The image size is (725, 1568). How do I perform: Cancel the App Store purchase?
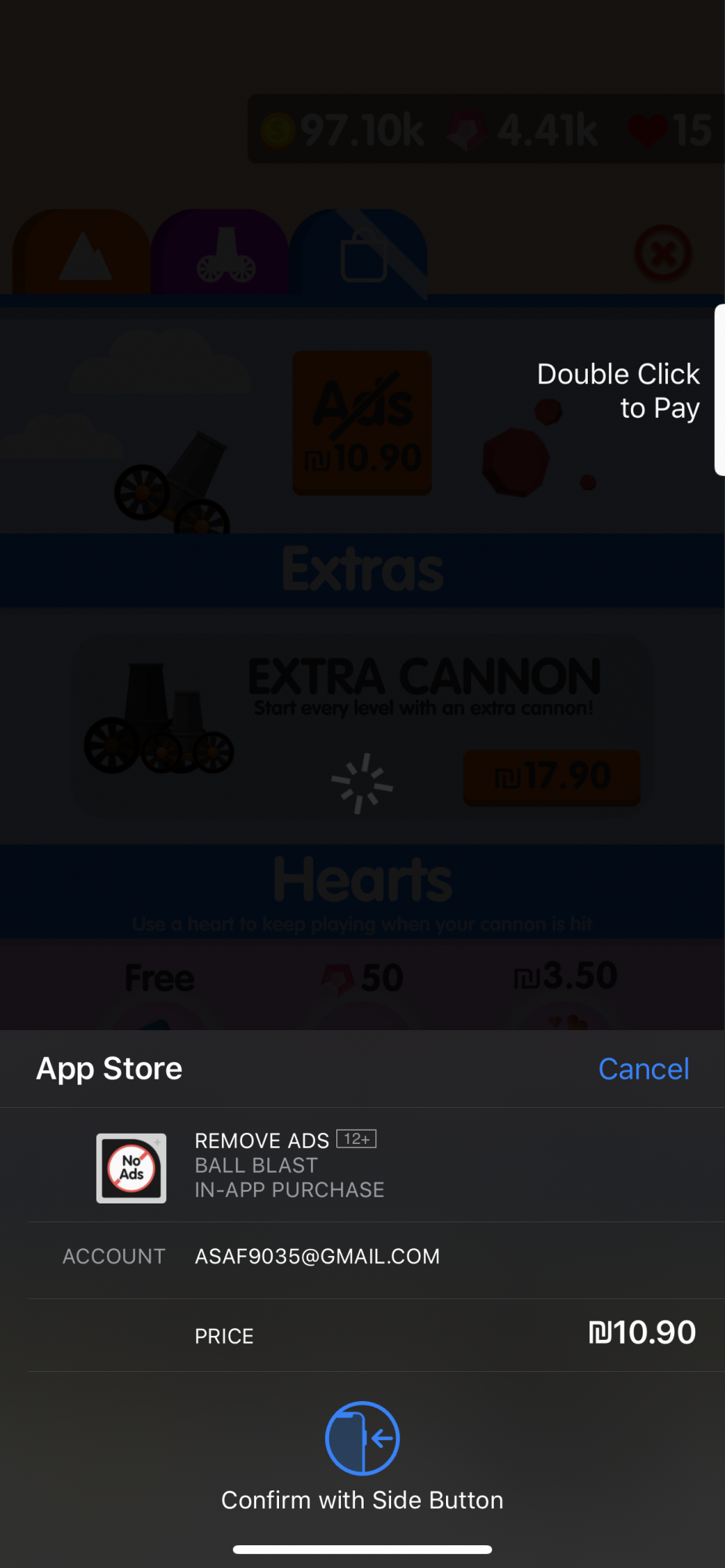pos(643,1069)
